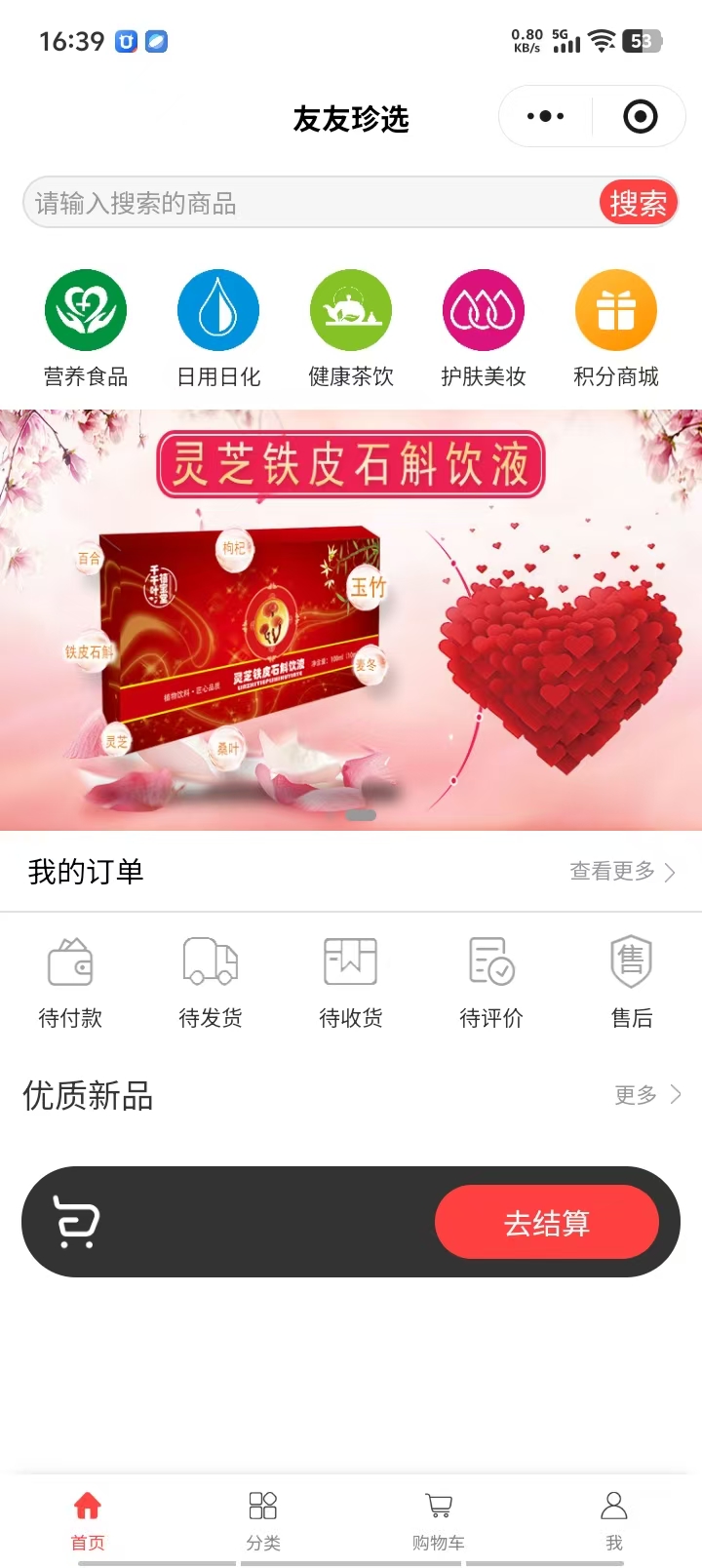
Task: Switch to the 购物车 tab
Action: pyautogui.click(x=439, y=1518)
